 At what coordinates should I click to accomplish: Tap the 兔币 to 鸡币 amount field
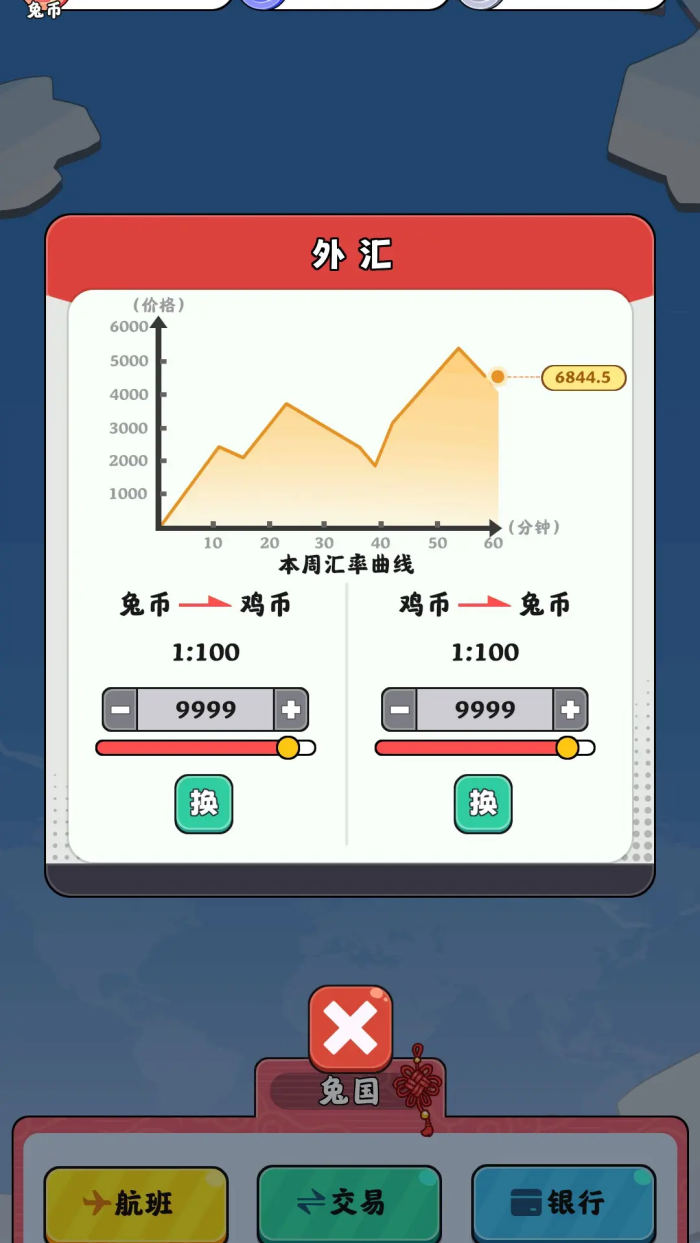coord(205,710)
